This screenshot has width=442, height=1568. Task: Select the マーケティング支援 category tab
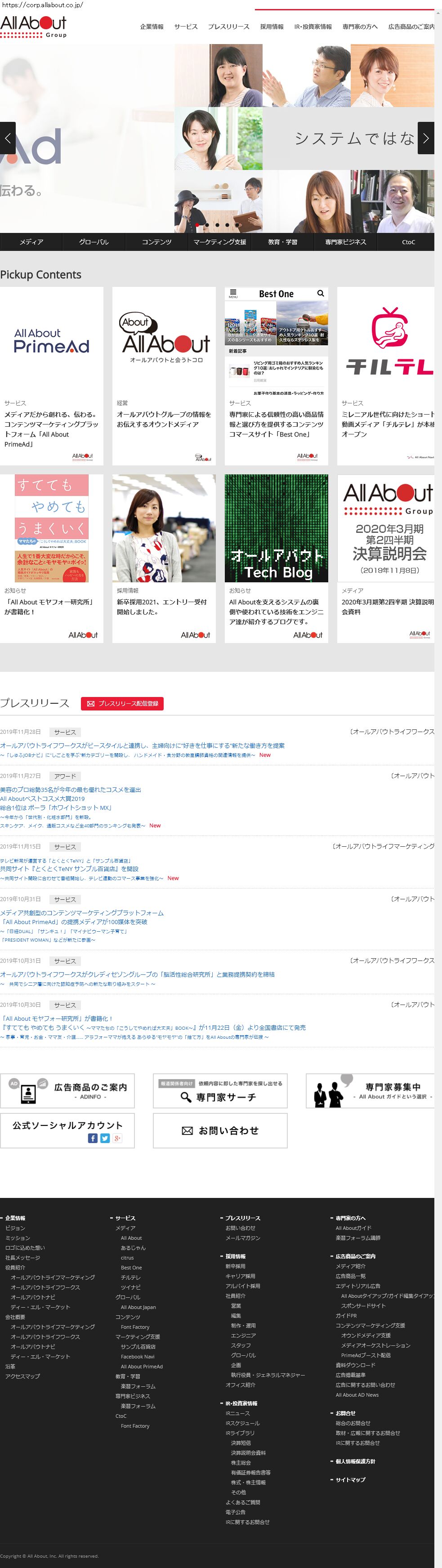[x=220, y=241]
